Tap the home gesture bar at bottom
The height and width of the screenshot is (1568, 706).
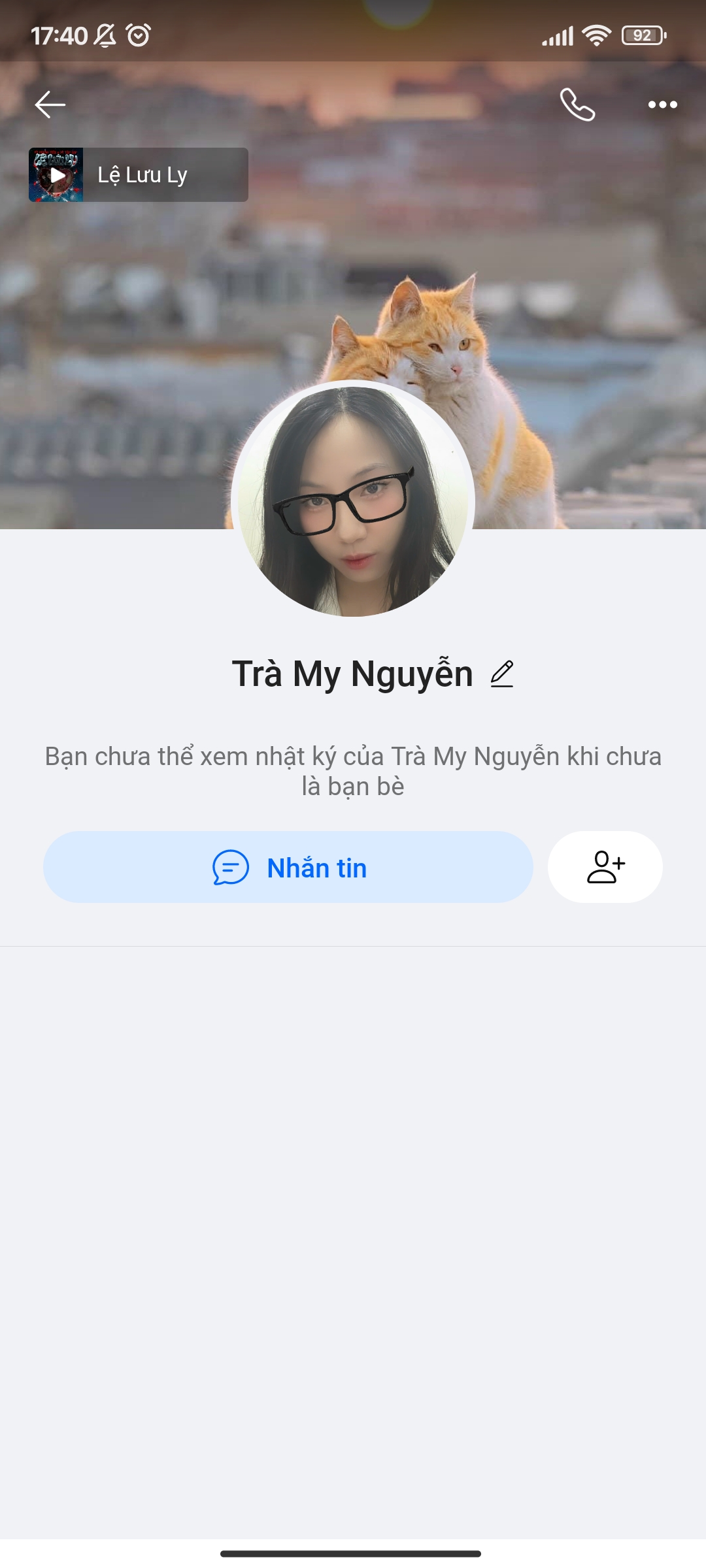pyautogui.click(x=353, y=1553)
